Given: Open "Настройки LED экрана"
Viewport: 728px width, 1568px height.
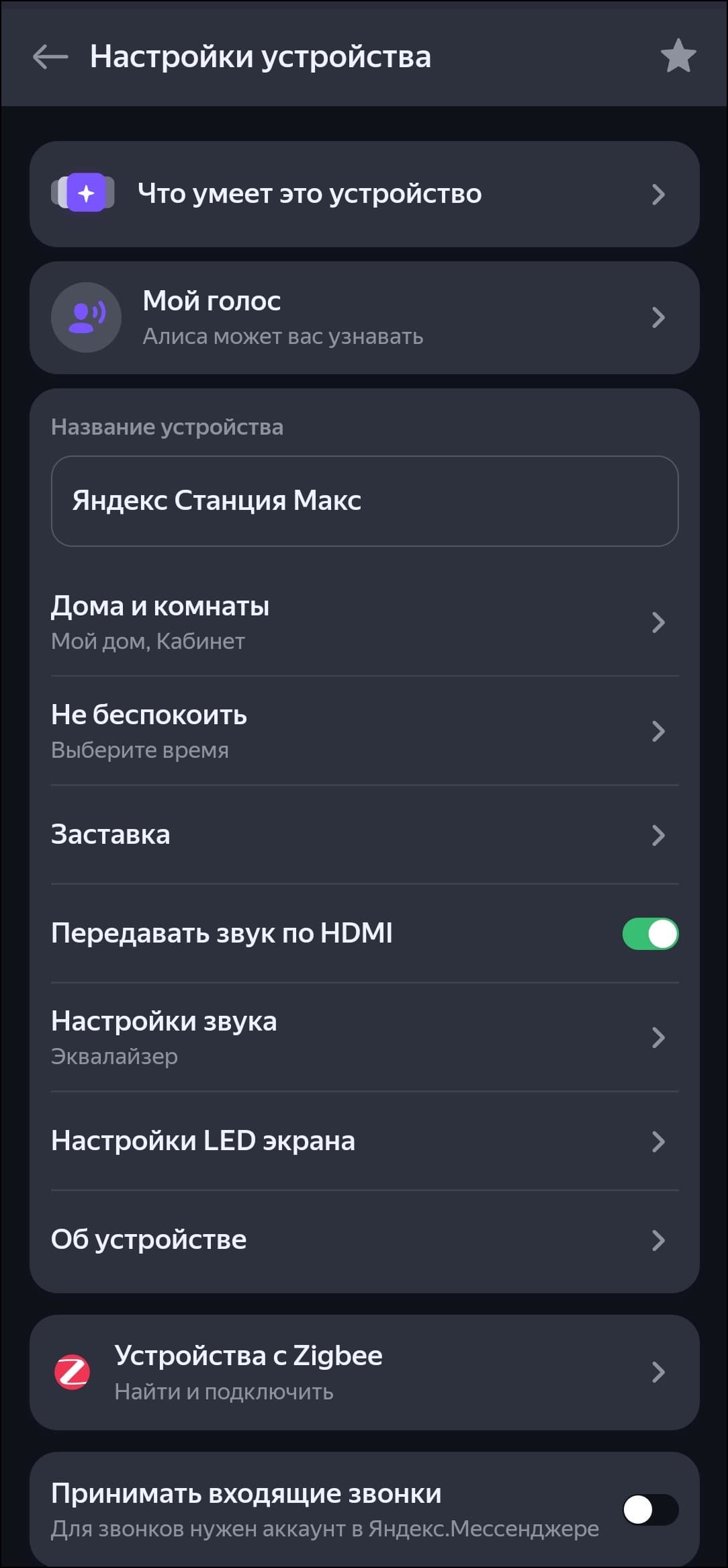Looking at the screenshot, I should 364,1141.
